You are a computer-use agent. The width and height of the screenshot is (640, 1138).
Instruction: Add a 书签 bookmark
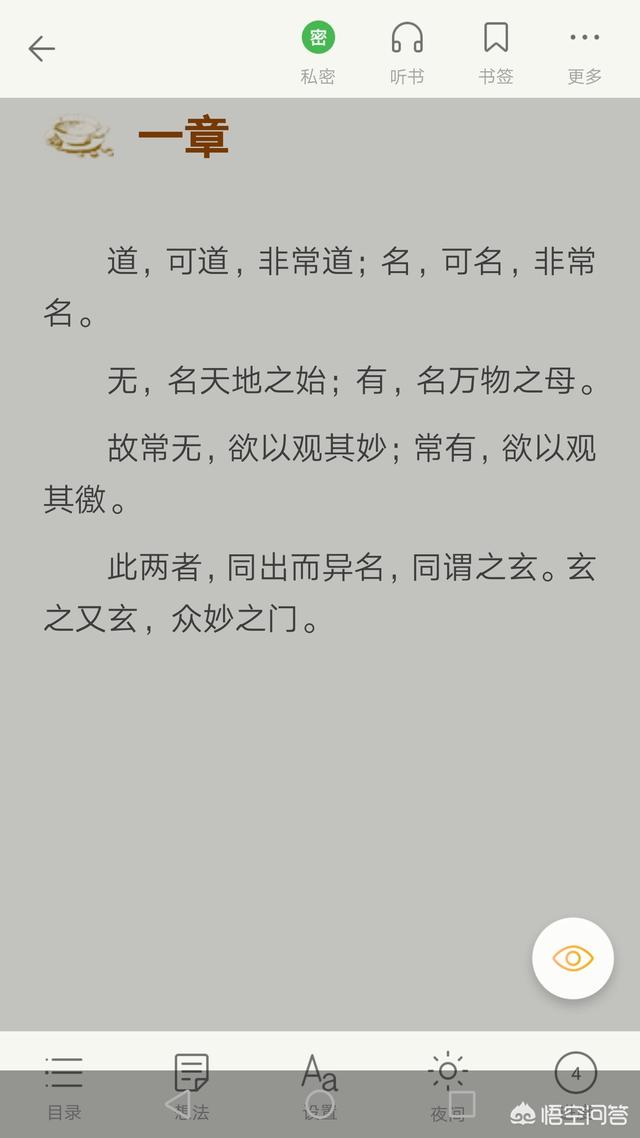(x=496, y=53)
